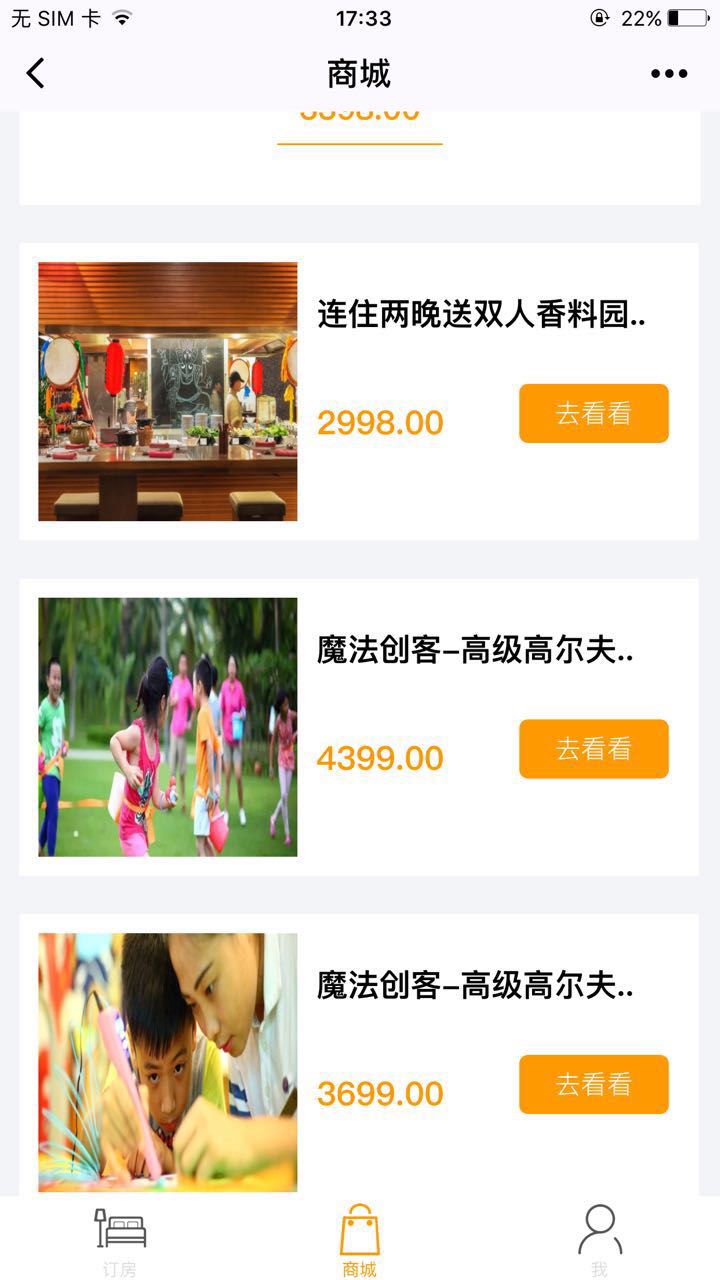Switch to the 订房 tab
The width and height of the screenshot is (720, 1280).
(120, 1240)
